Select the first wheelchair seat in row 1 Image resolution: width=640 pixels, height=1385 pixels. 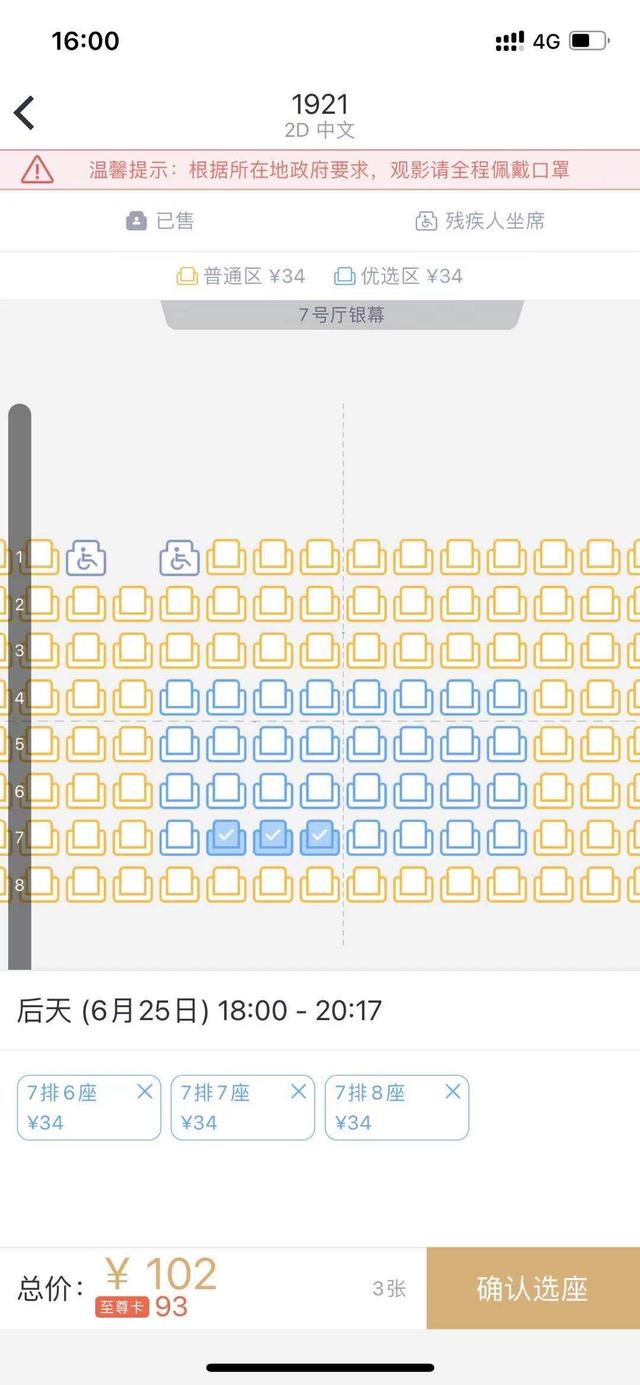86,558
